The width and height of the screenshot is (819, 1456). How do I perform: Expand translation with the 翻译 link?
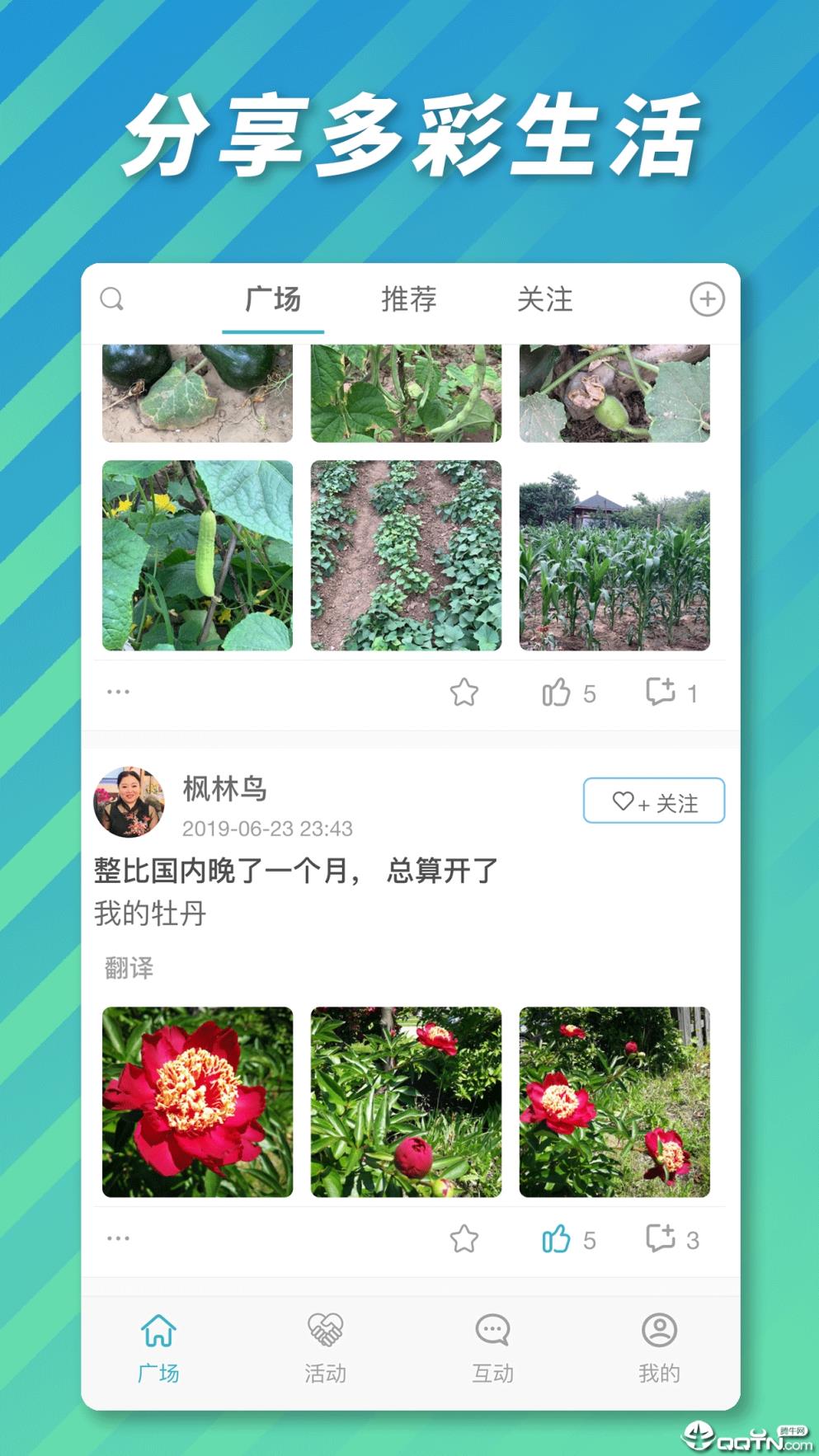pyautogui.click(x=128, y=970)
